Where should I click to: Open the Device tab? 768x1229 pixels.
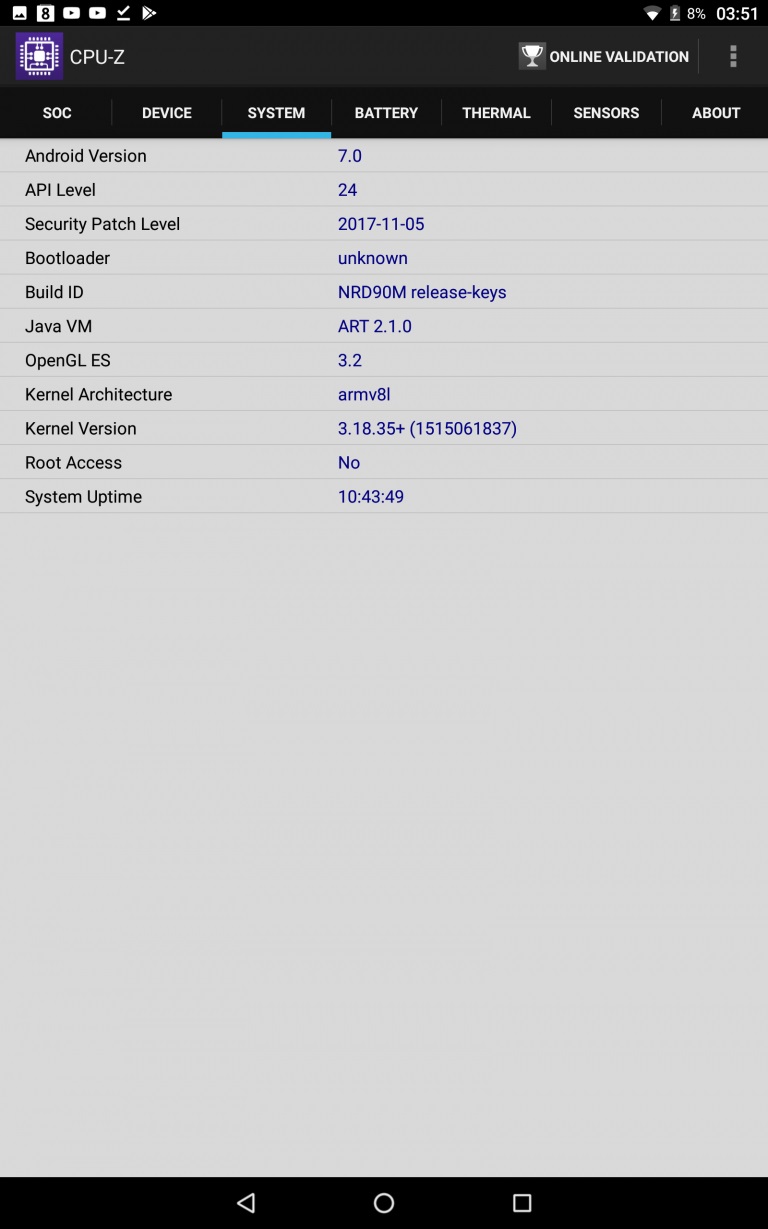167,113
